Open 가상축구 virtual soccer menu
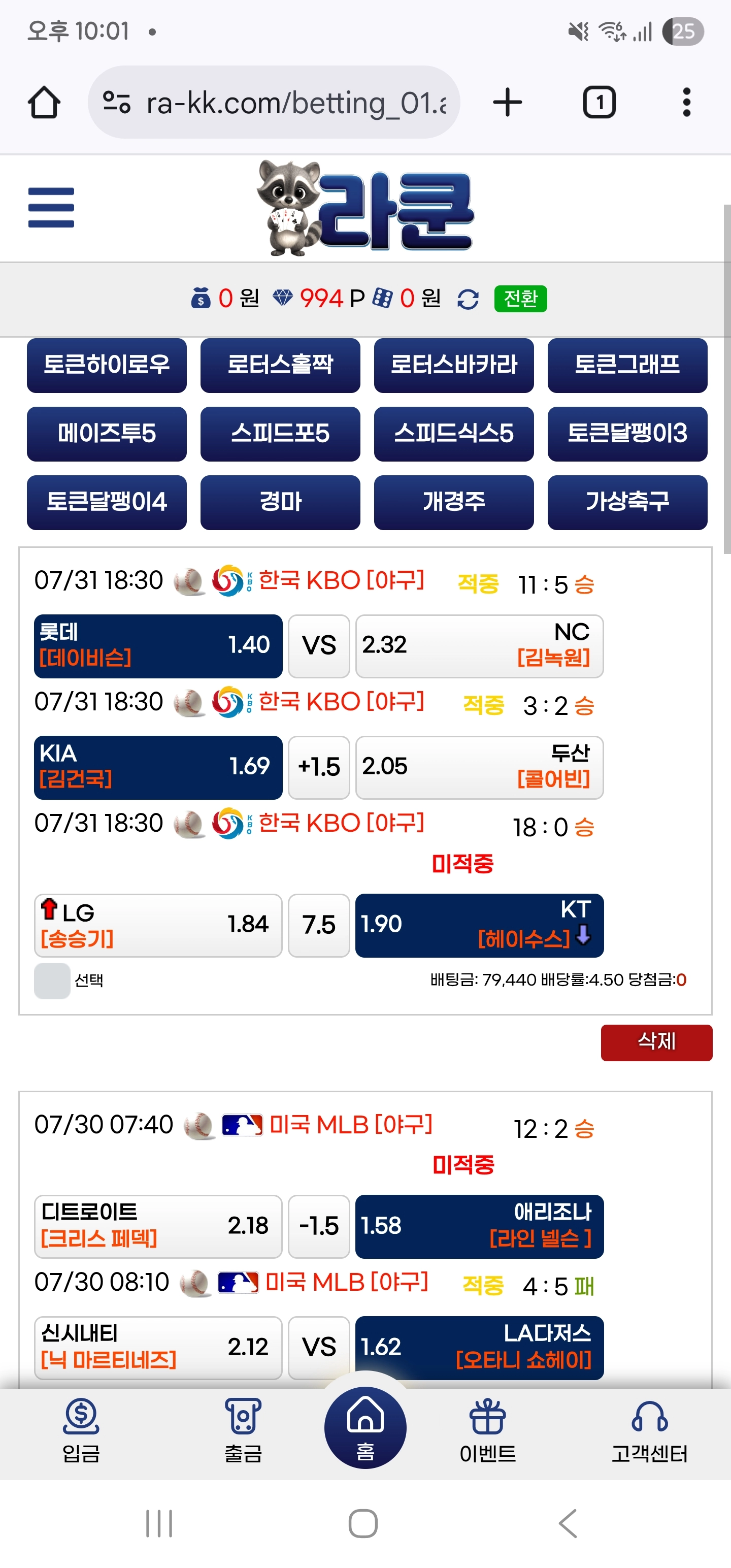 coord(627,501)
